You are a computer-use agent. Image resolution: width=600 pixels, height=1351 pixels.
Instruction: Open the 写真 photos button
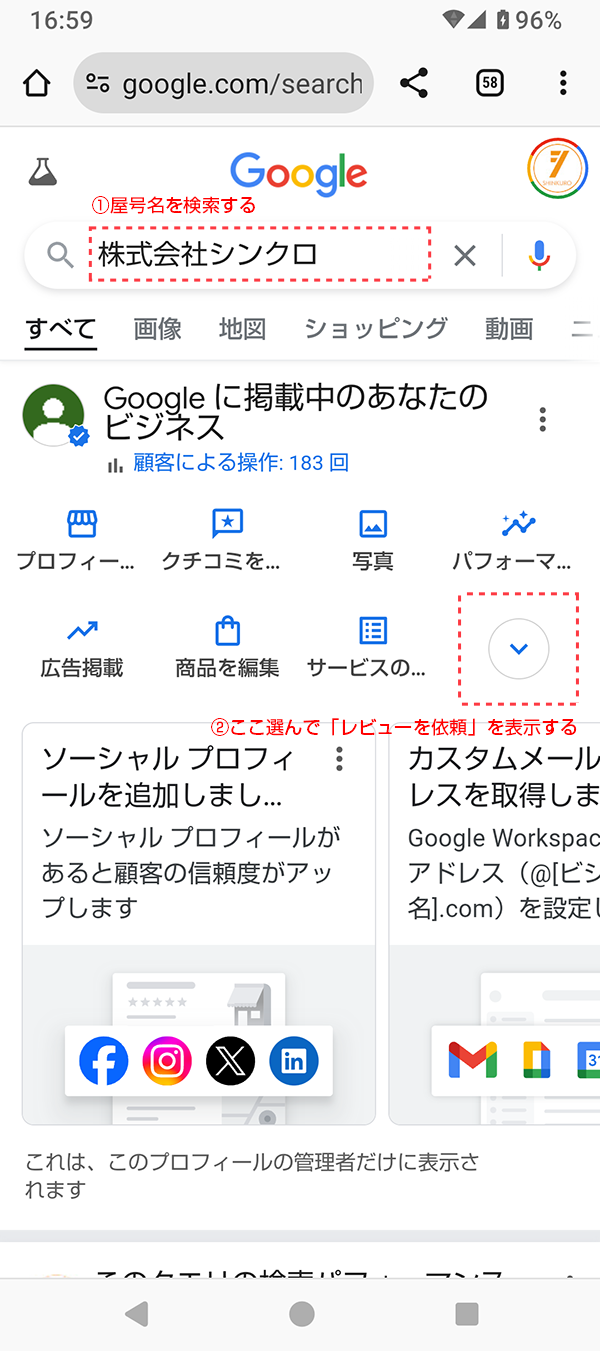point(373,540)
